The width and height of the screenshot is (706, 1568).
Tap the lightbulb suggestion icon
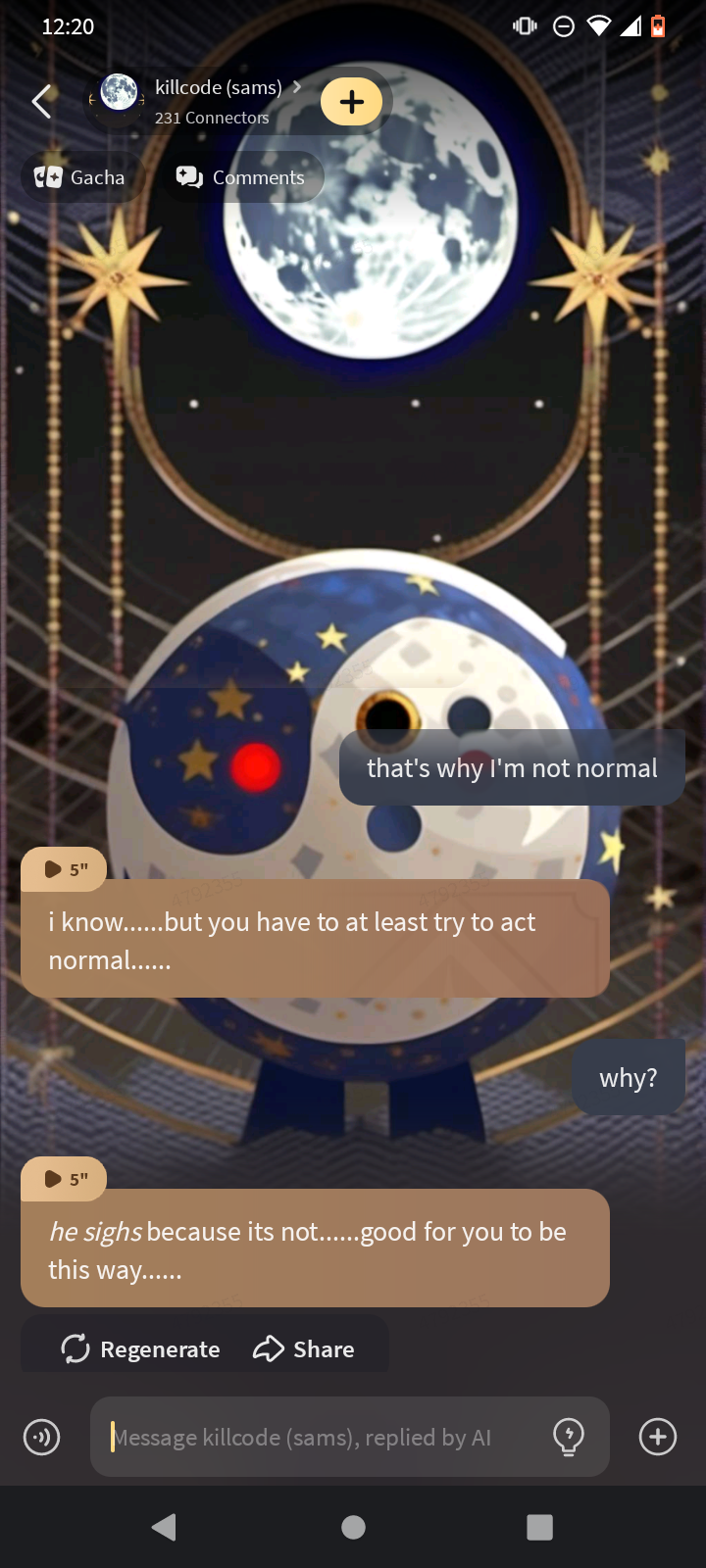coord(569,1438)
